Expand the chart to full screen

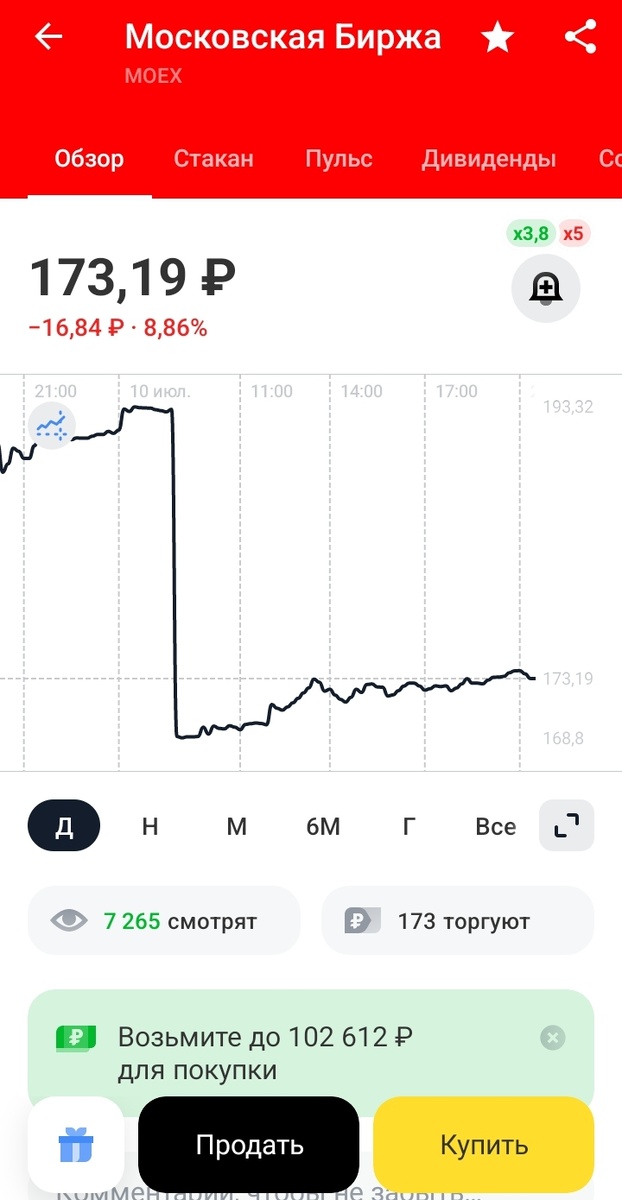click(x=566, y=826)
